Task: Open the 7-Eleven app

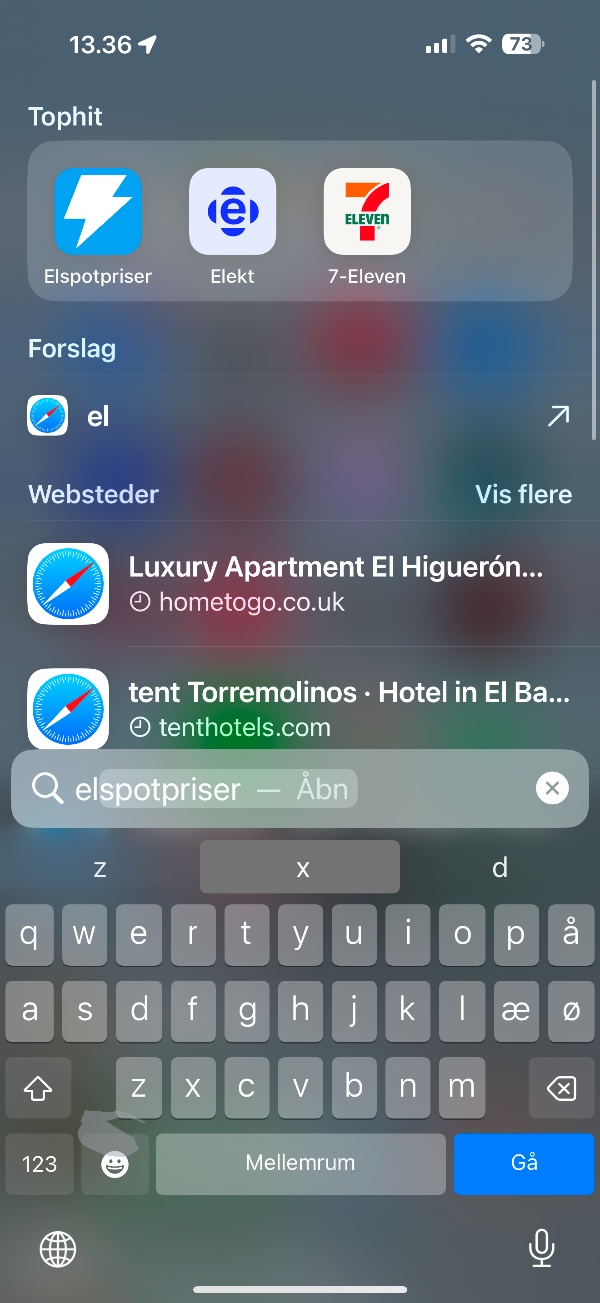Action: 367,212
